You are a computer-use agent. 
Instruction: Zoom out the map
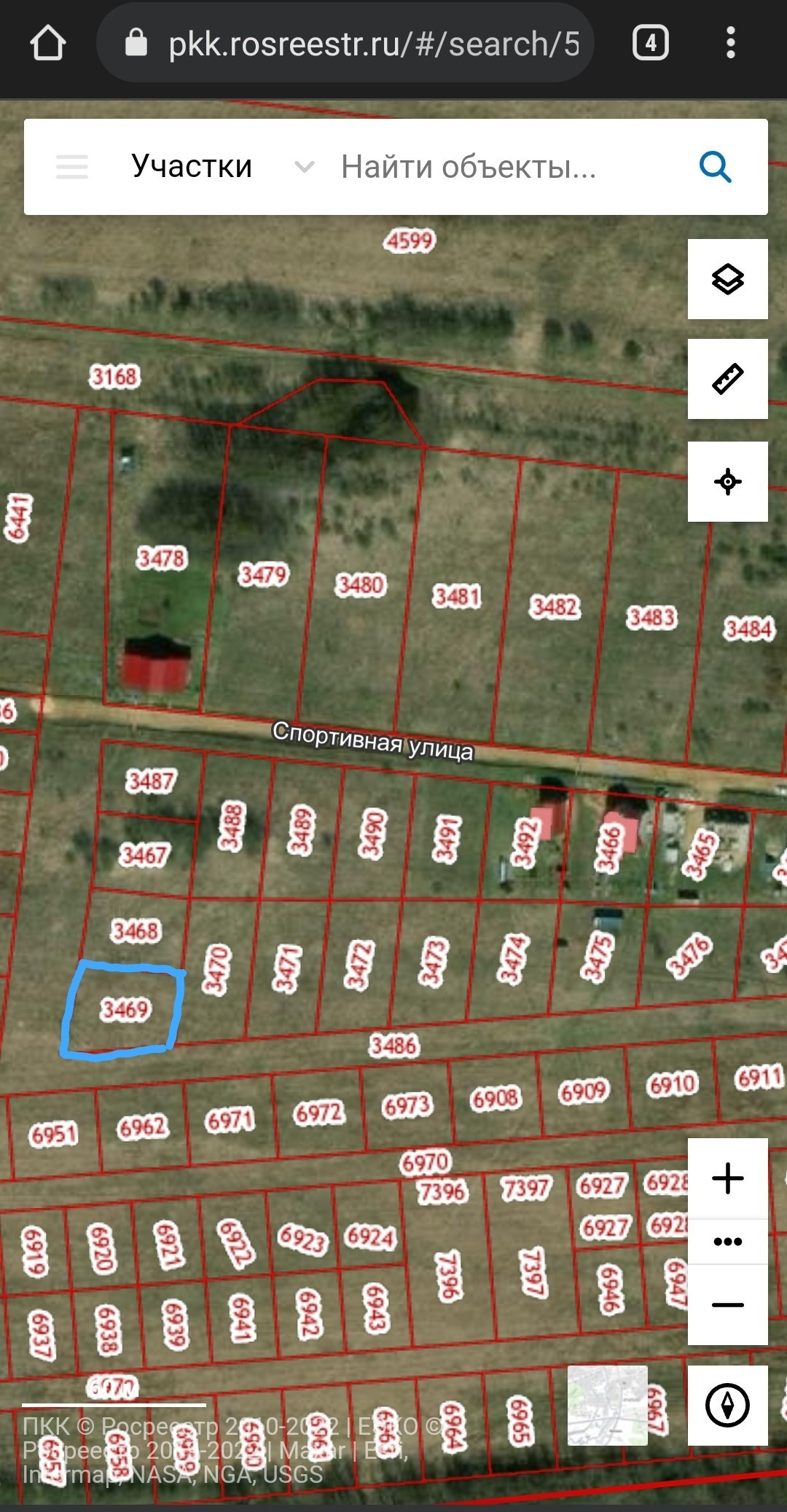[727, 1304]
